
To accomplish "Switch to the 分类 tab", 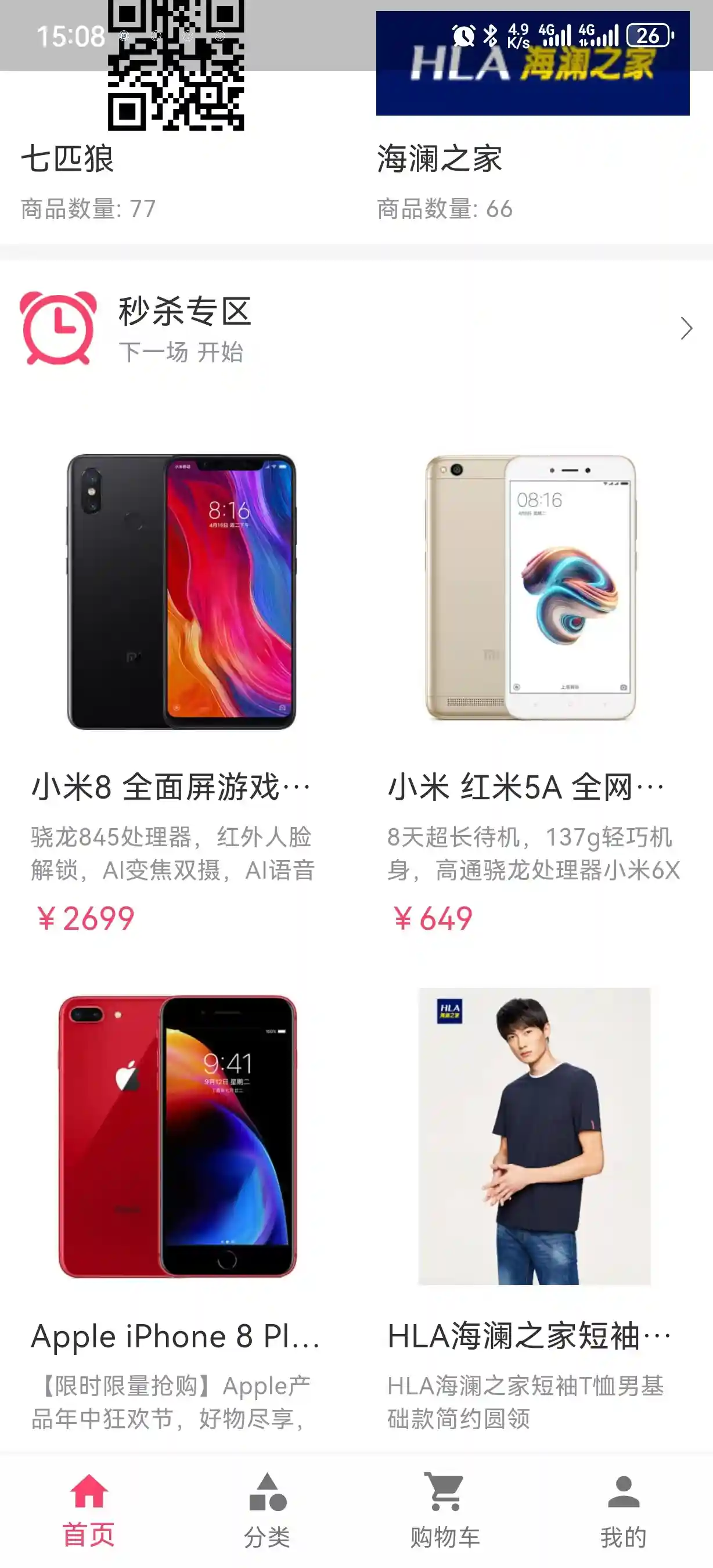I will click(x=267, y=1511).
